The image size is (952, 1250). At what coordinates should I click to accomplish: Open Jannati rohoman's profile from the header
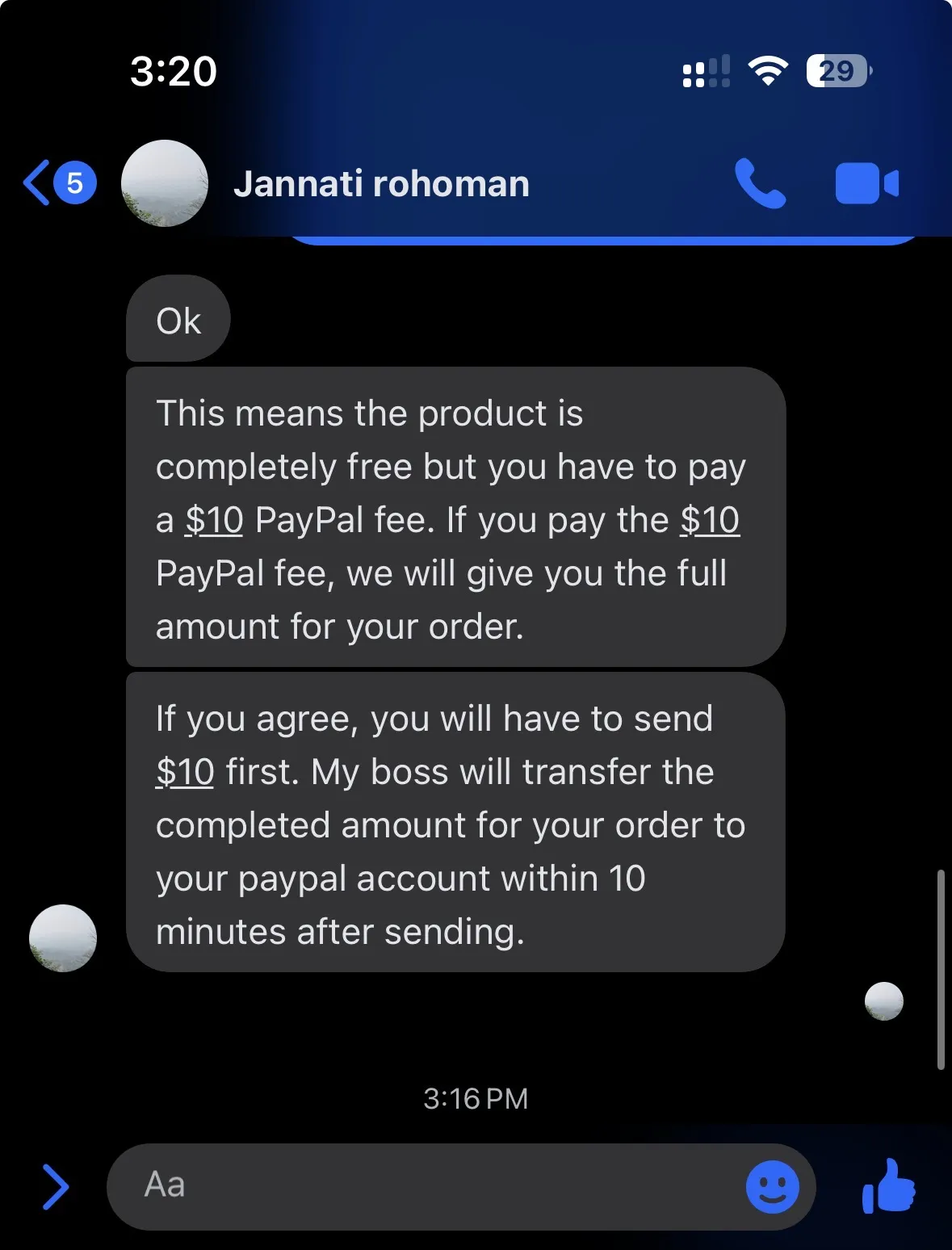(380, 184)
